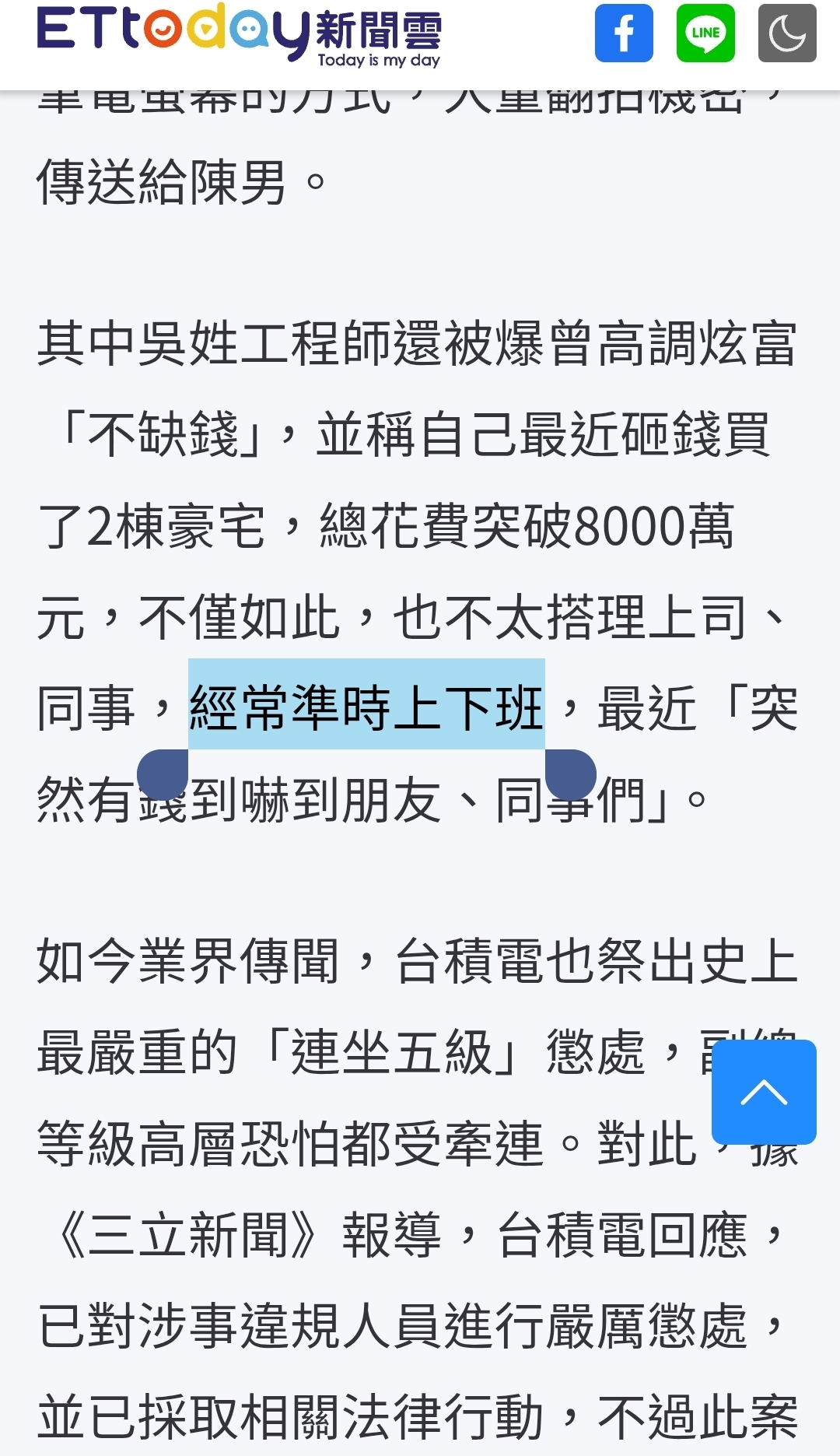
Task: Share this article via LINE
Action: coord(705,33)
